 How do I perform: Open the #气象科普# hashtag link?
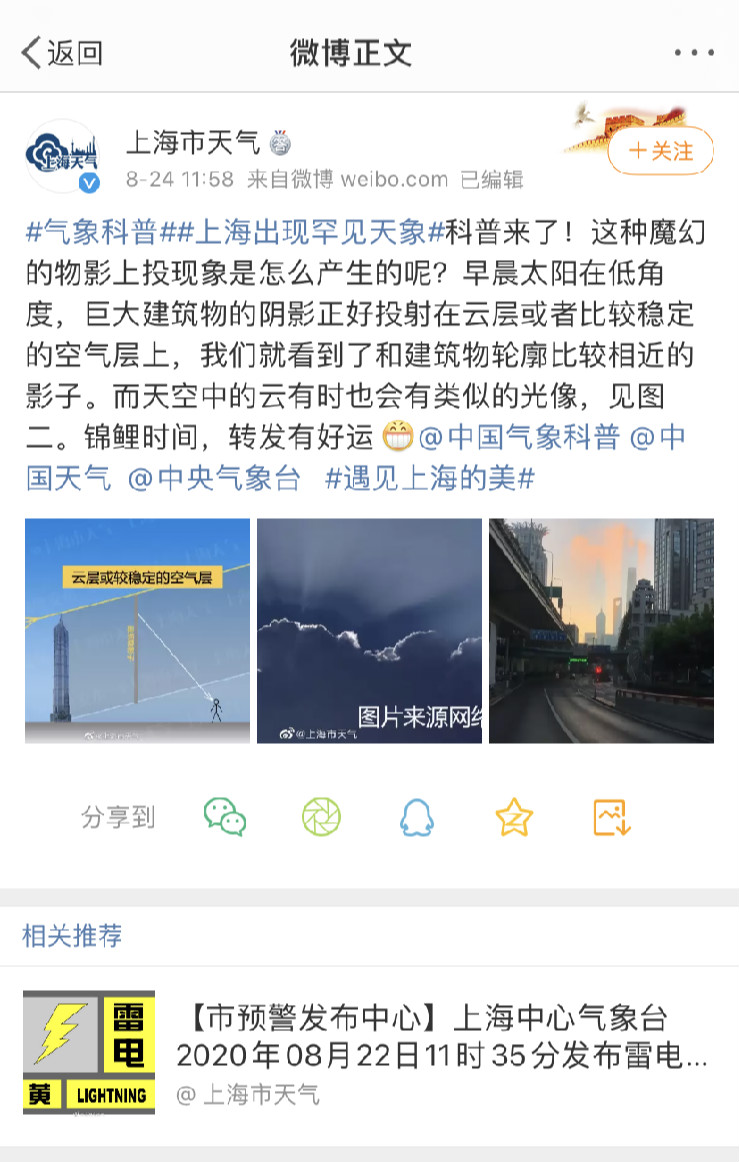(x=92, y=232)
